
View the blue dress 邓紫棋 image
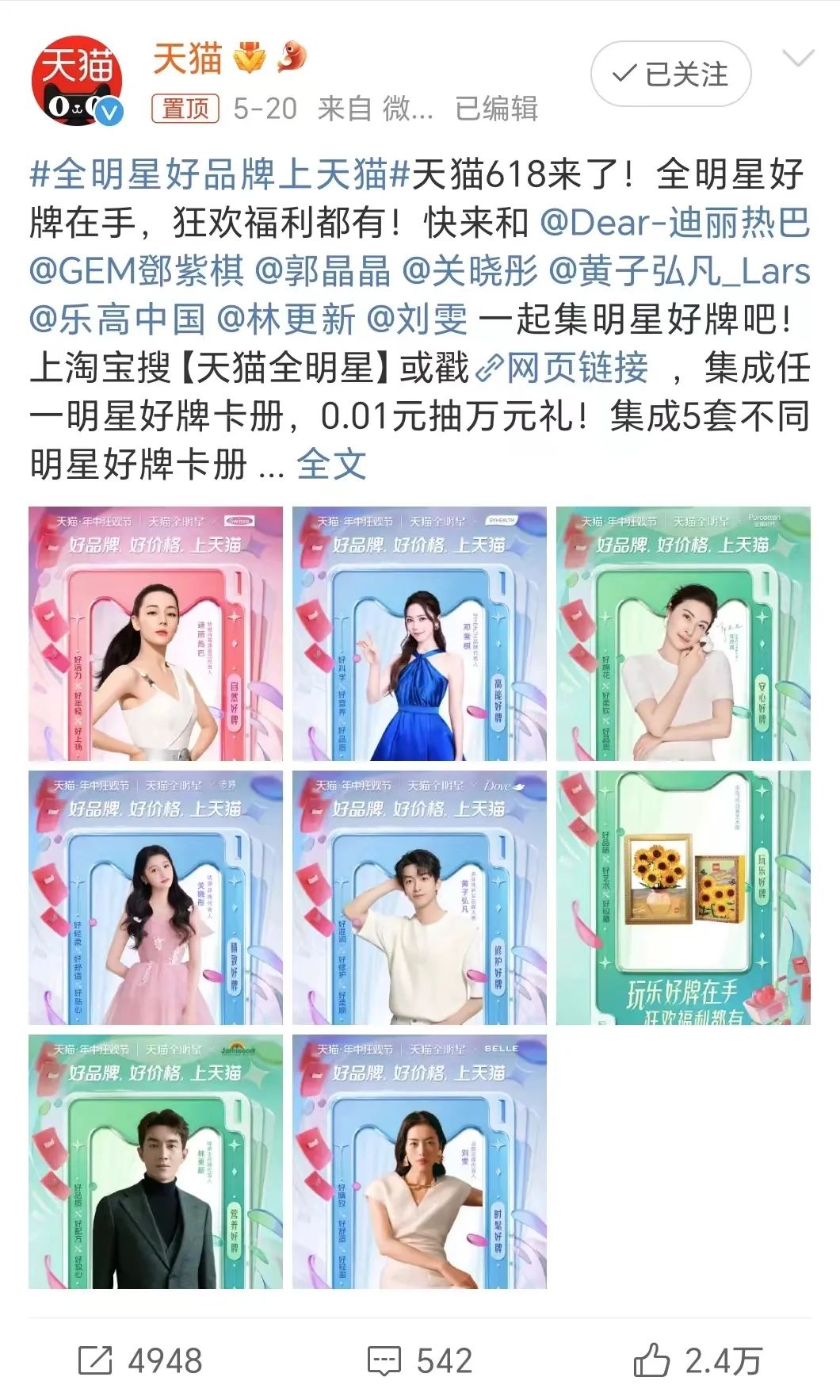[x=419, y=633]
